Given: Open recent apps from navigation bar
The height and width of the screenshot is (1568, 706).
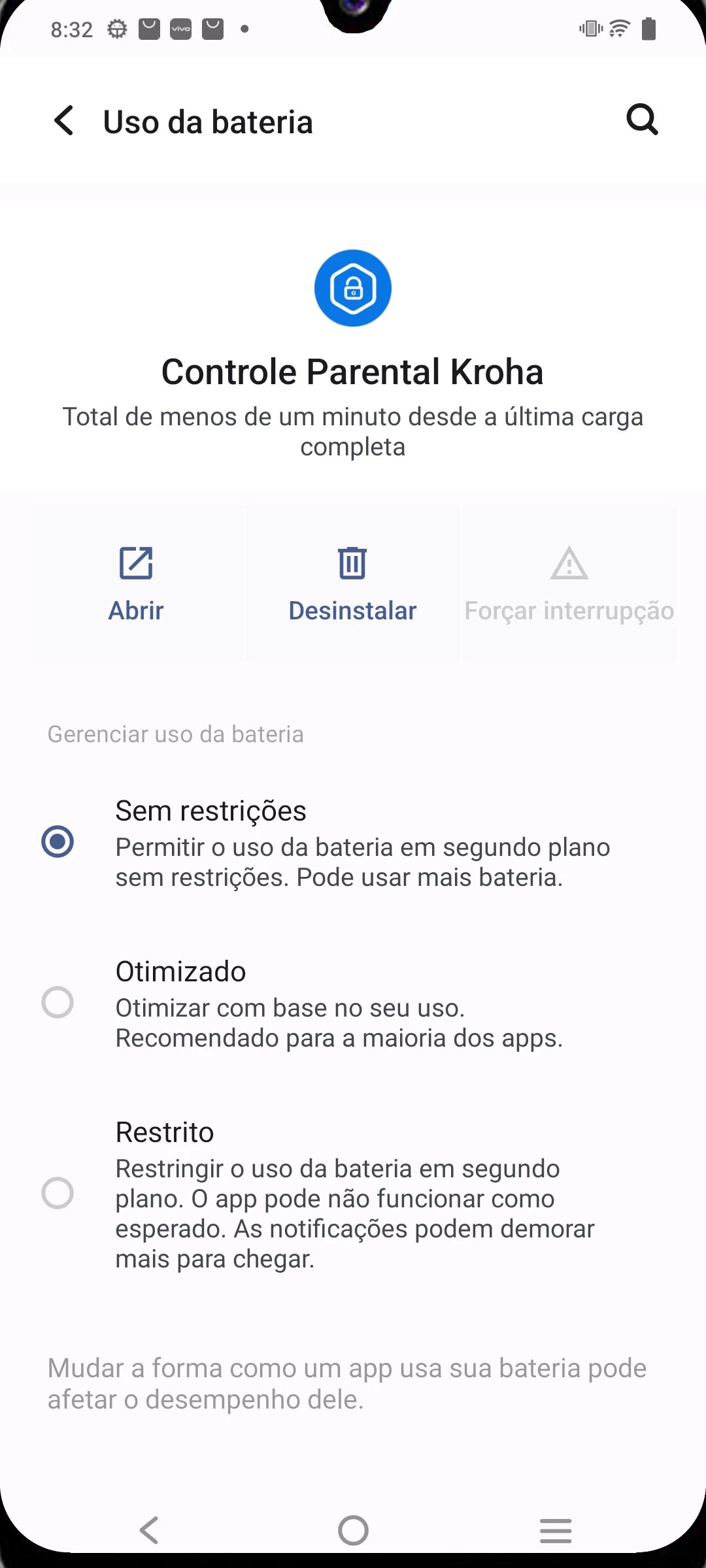Looking at the screenshot, I should [x=556, y=1530].
